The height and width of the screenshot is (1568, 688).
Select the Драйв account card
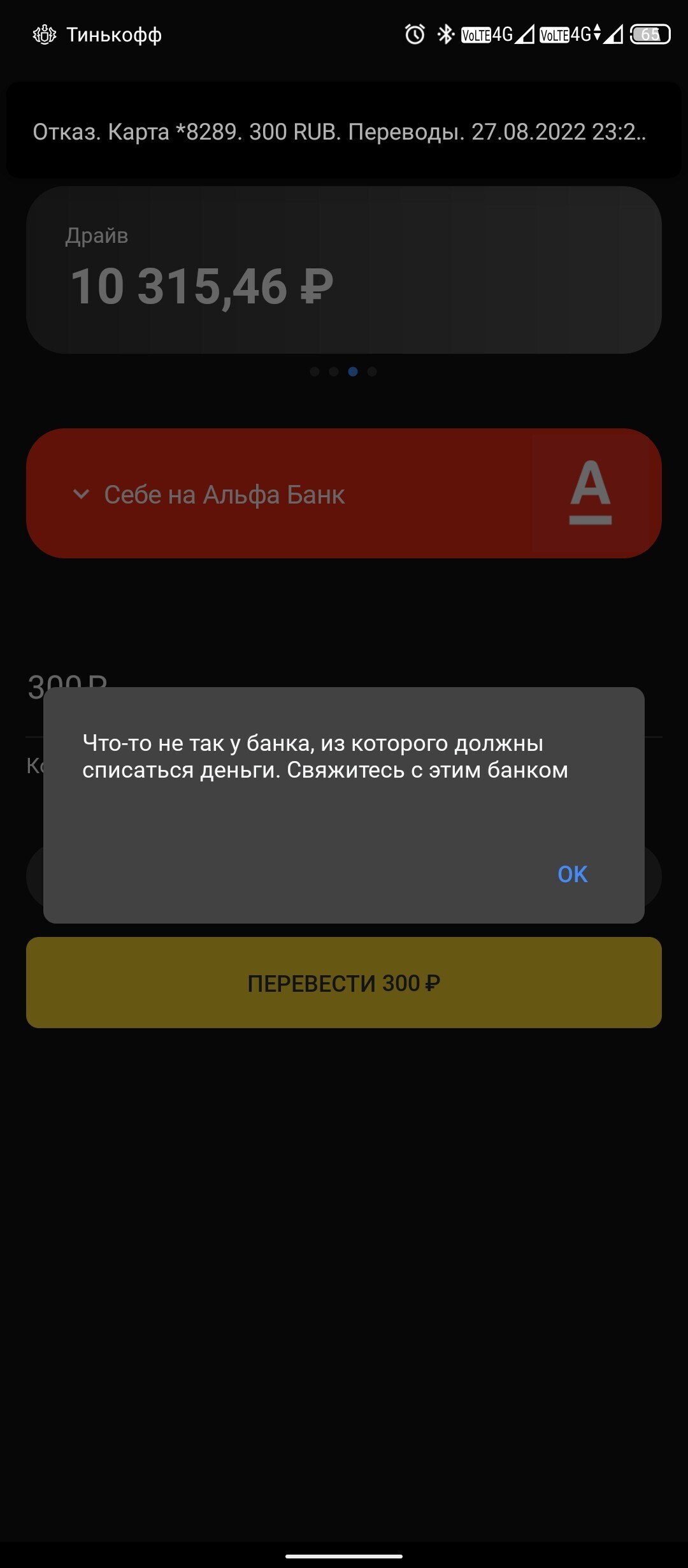point(343,270)
